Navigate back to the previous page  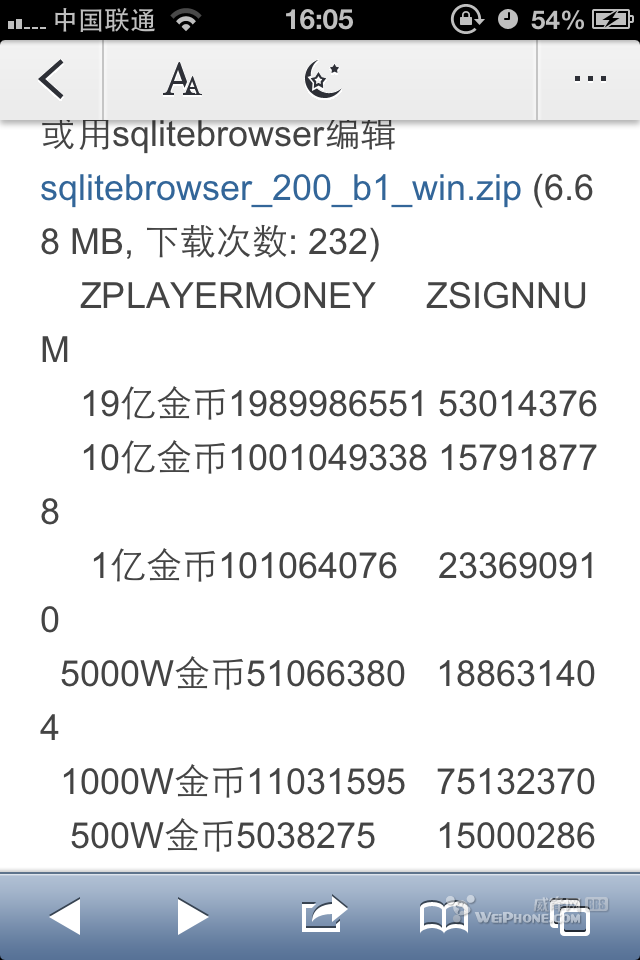[x=65, y=915]
